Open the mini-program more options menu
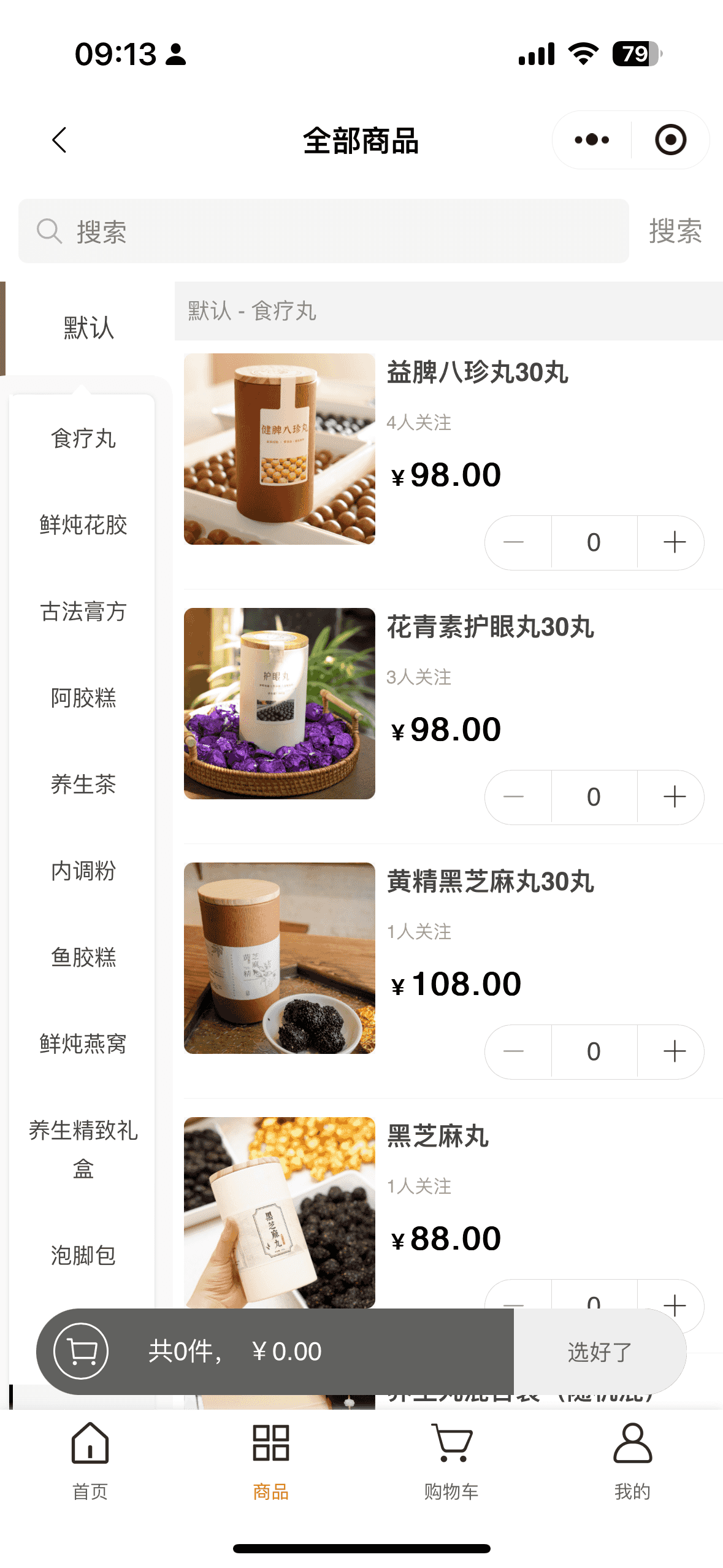The height and width of the screenshot is (1568, 723). click(x=592, y=140)
